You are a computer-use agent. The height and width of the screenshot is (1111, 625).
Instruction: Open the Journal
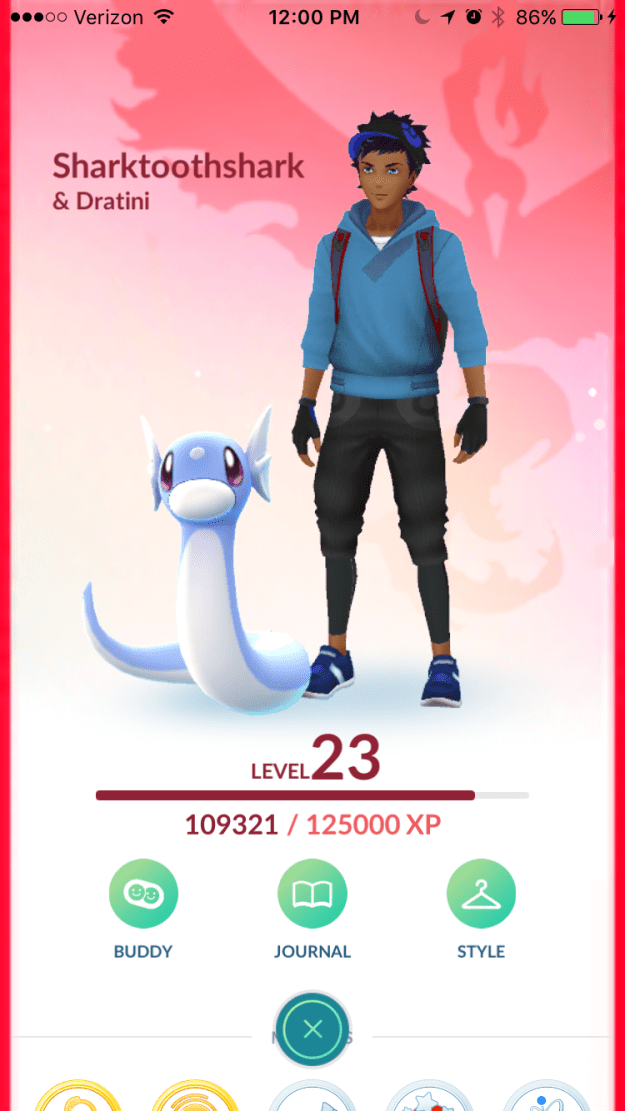312,894
